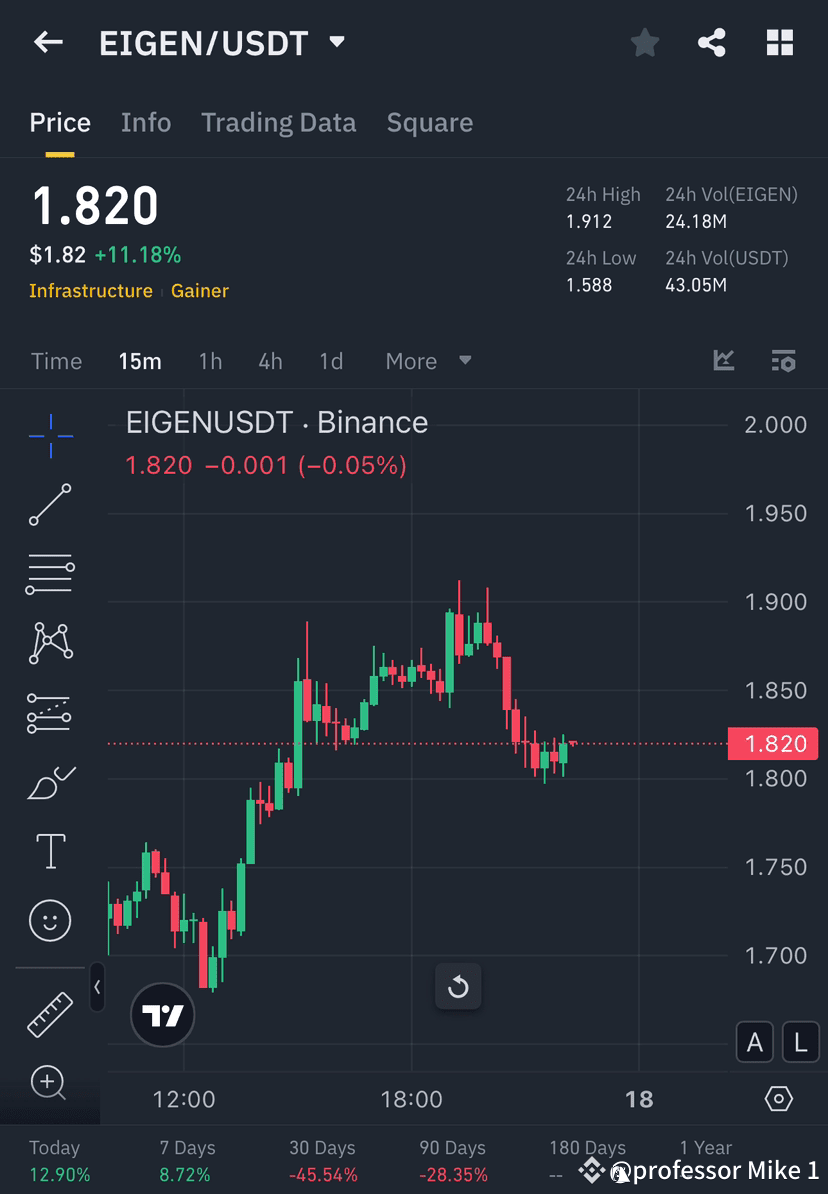Image resolution: width=828 pixels, height=1194 pixels.
Task: Open the Square tab
Action: pyautogui.click(x=429, y=122)
